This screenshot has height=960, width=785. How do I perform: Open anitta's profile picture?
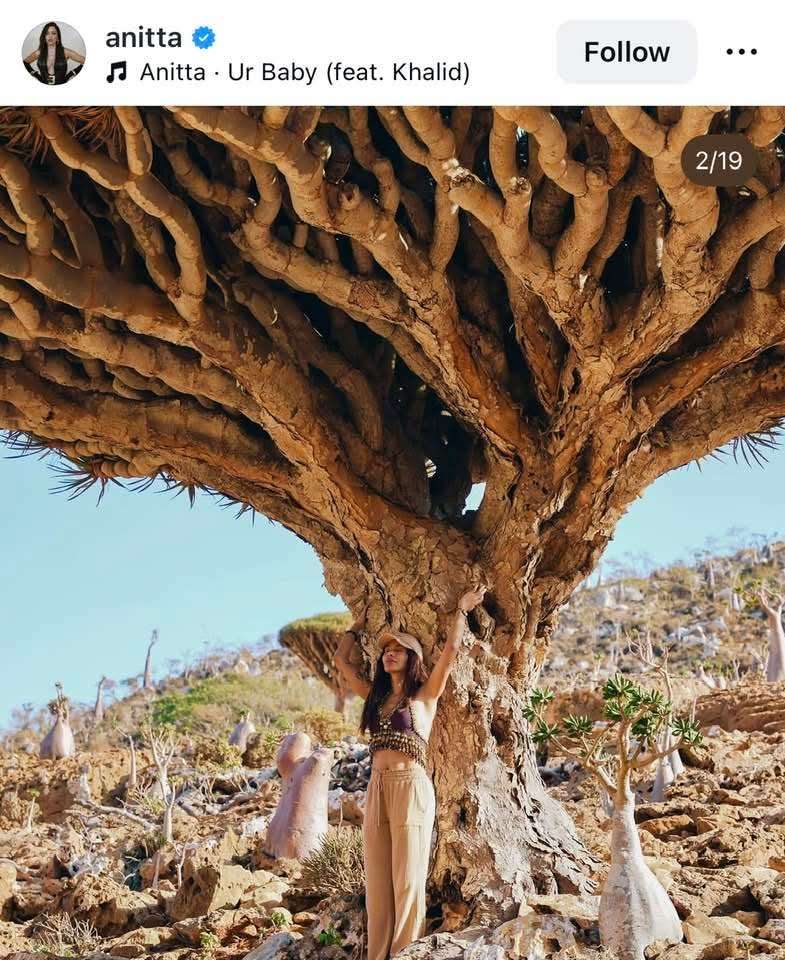[x=54, y=52]
